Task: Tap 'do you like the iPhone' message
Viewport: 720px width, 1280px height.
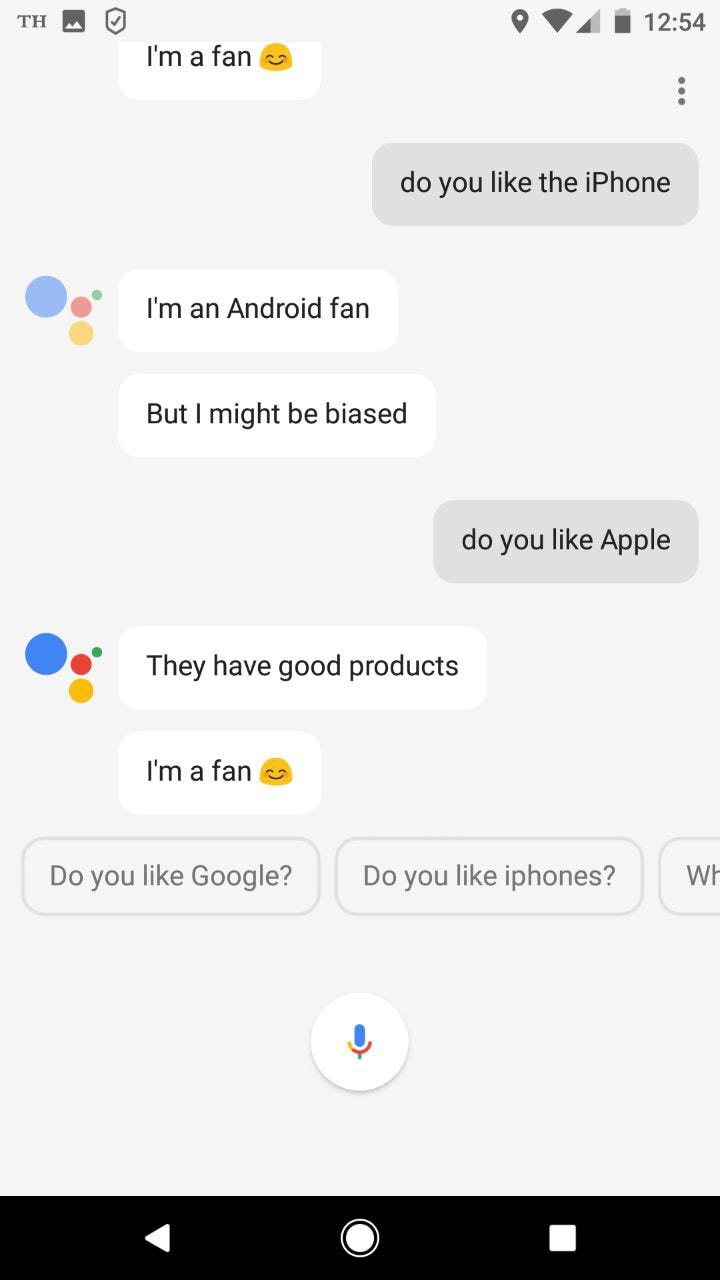Action: [535, 183]
